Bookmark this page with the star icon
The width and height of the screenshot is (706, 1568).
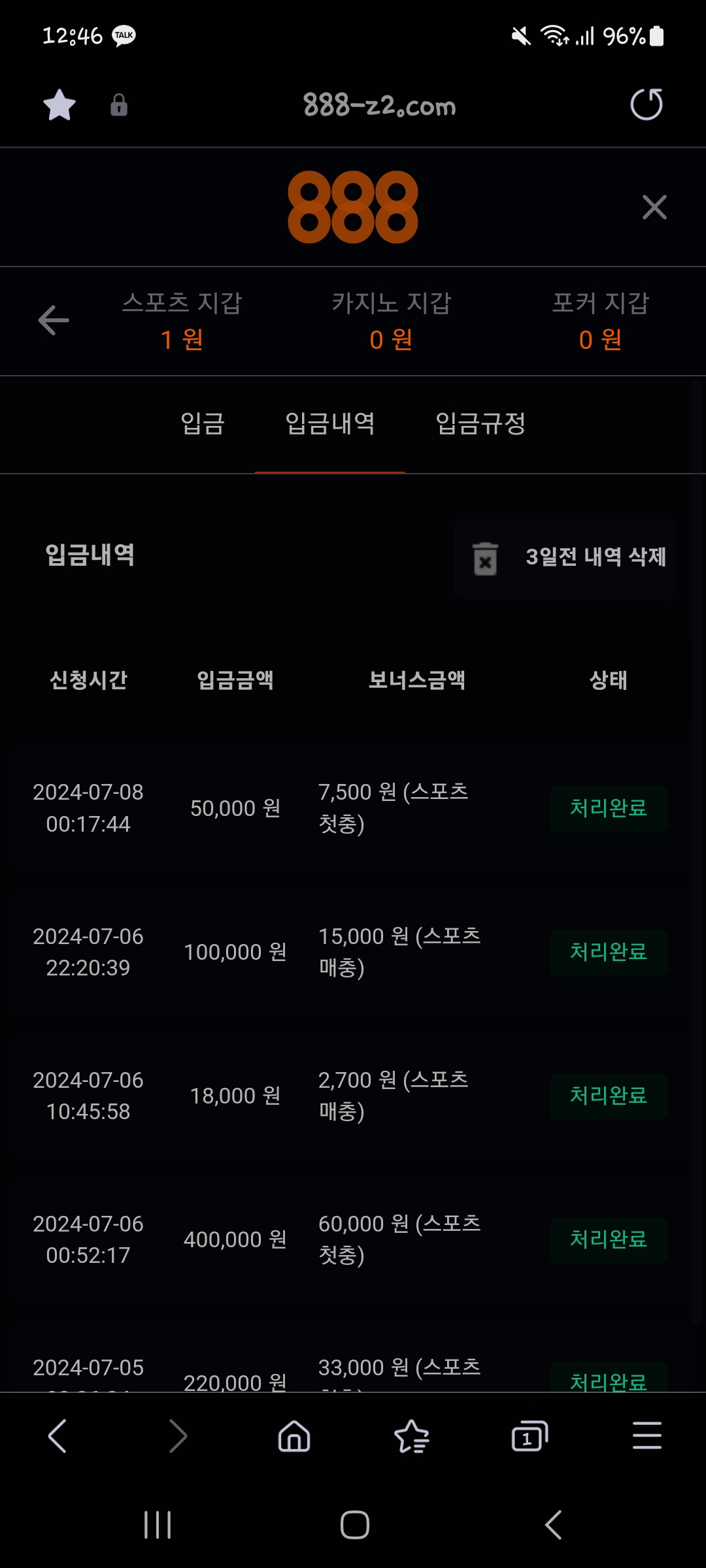click(x=59, y=105)
